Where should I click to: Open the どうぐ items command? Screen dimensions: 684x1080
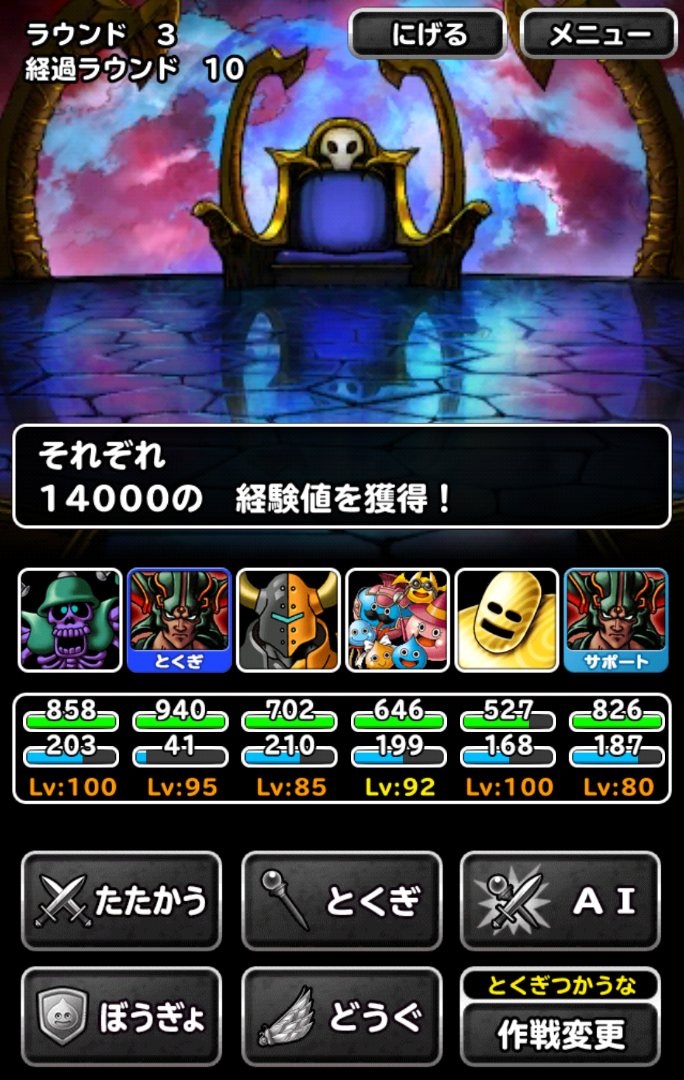341,1017
